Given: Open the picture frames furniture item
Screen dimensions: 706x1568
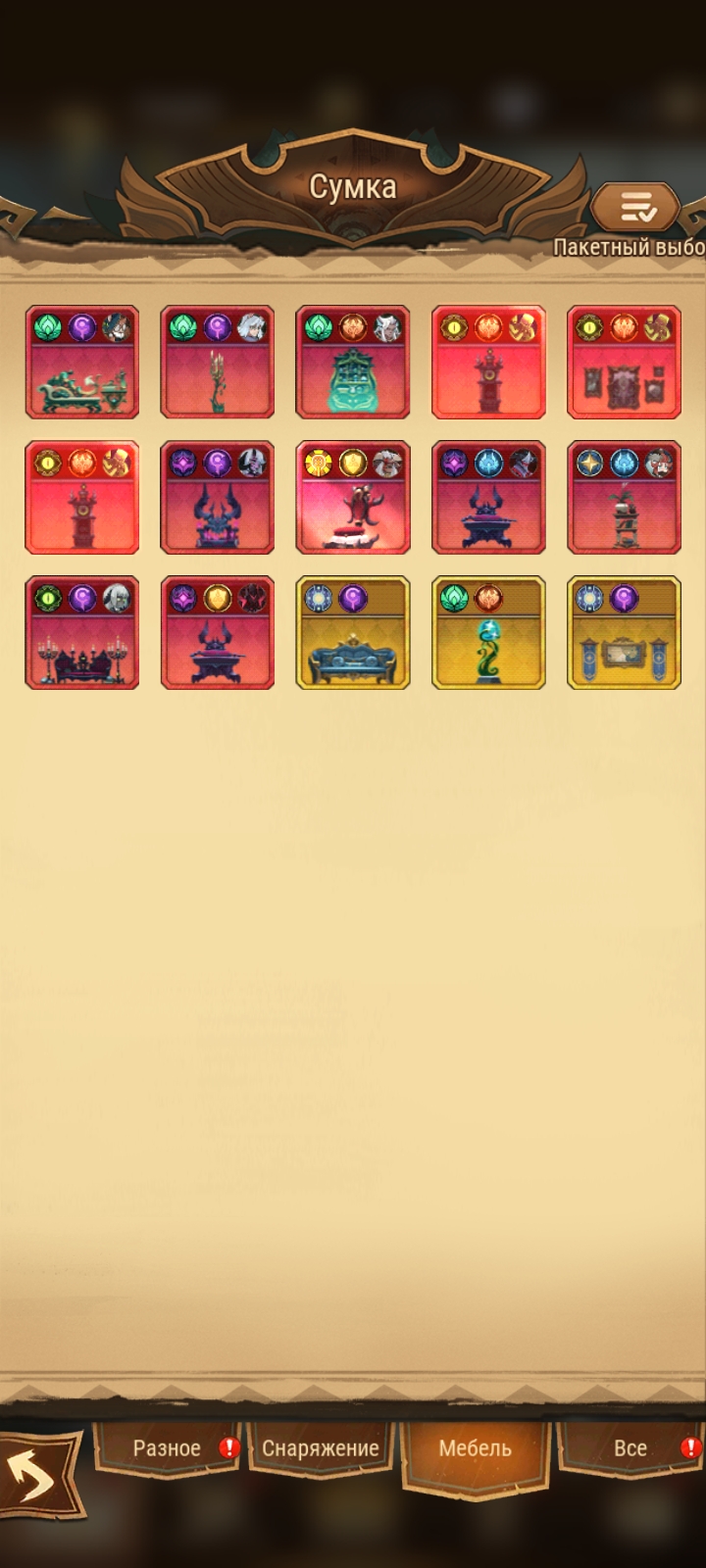Looking at the screenshot, I should (624, 363).
